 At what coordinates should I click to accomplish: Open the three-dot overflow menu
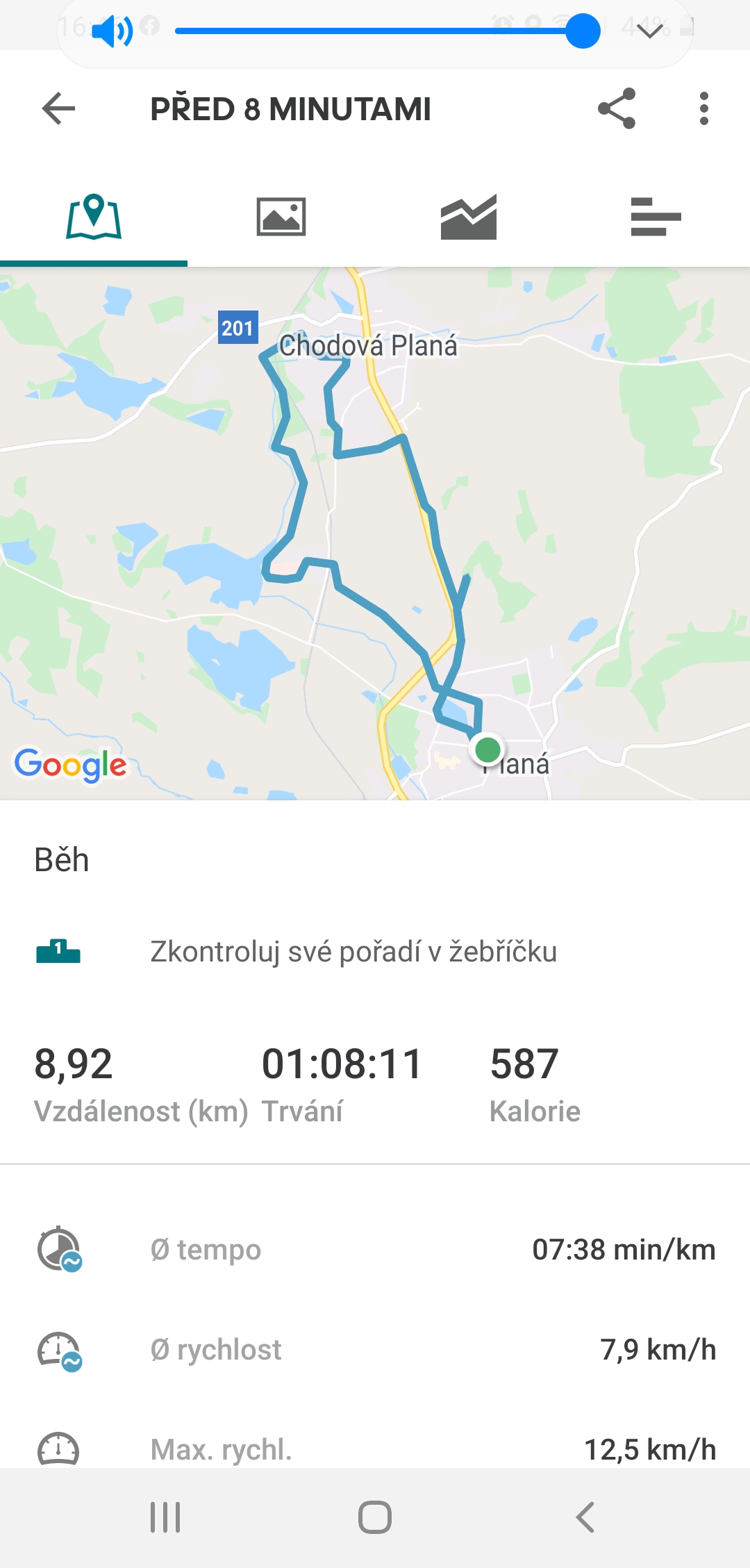[704, 108]
